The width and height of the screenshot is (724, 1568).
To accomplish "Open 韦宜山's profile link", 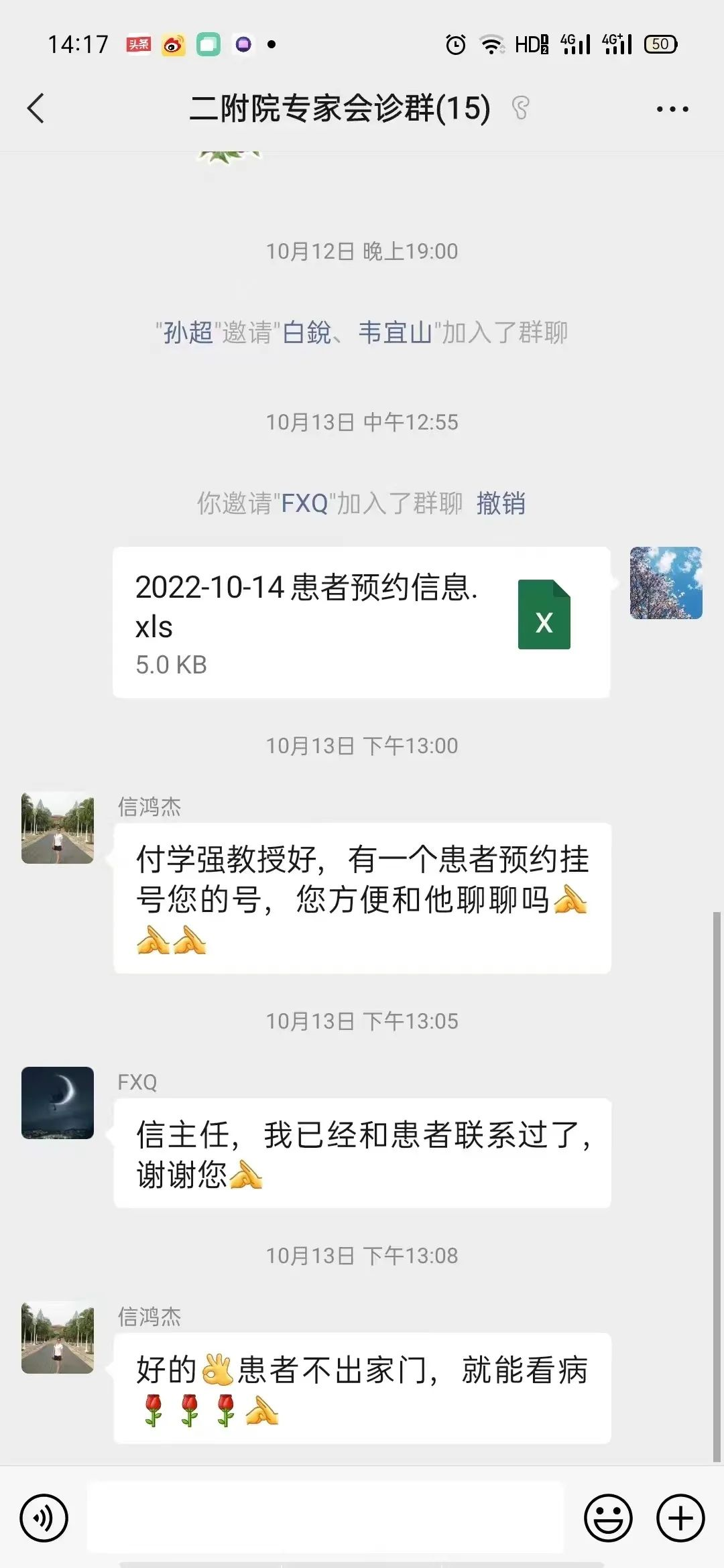I will 396,332.
